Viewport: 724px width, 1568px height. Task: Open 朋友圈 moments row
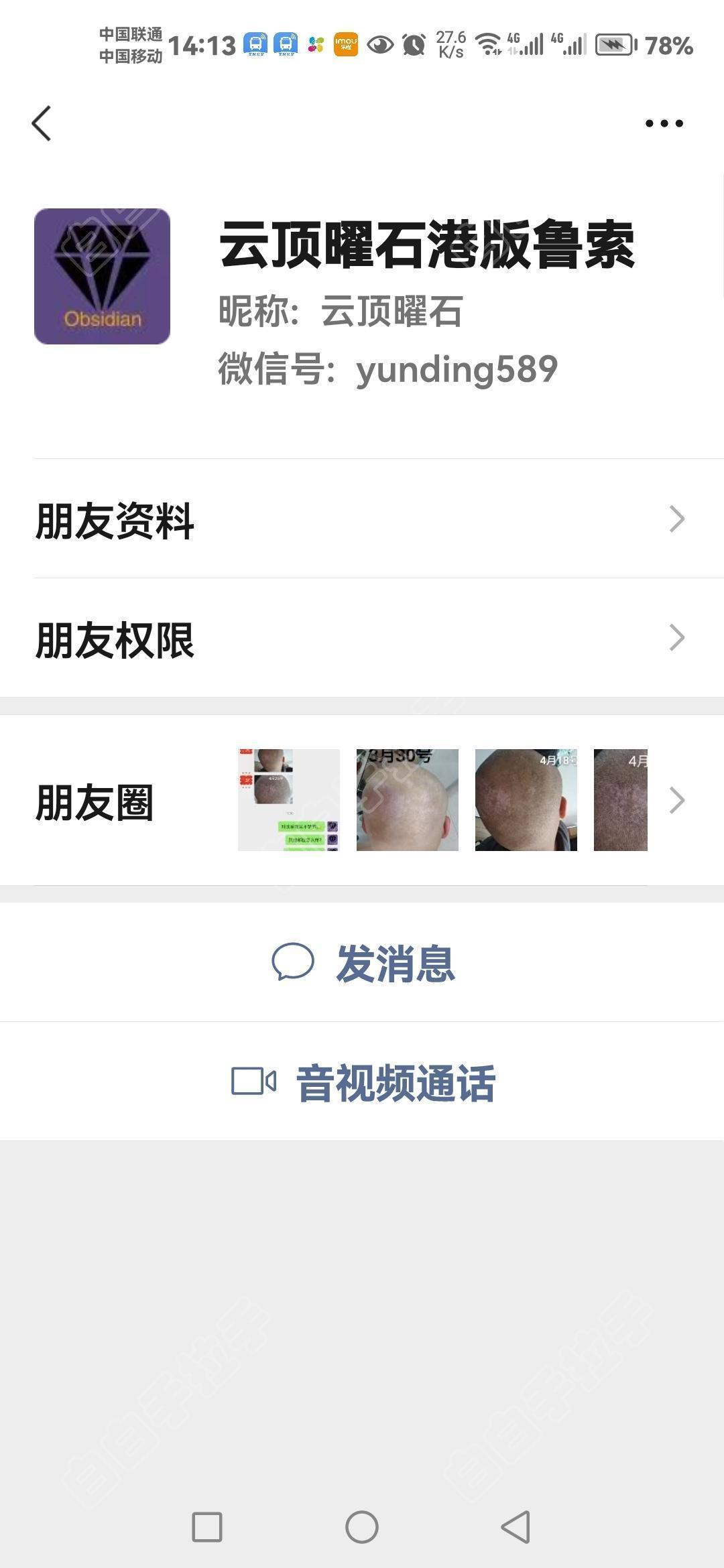pyautogui.click(x=362, y=801)
